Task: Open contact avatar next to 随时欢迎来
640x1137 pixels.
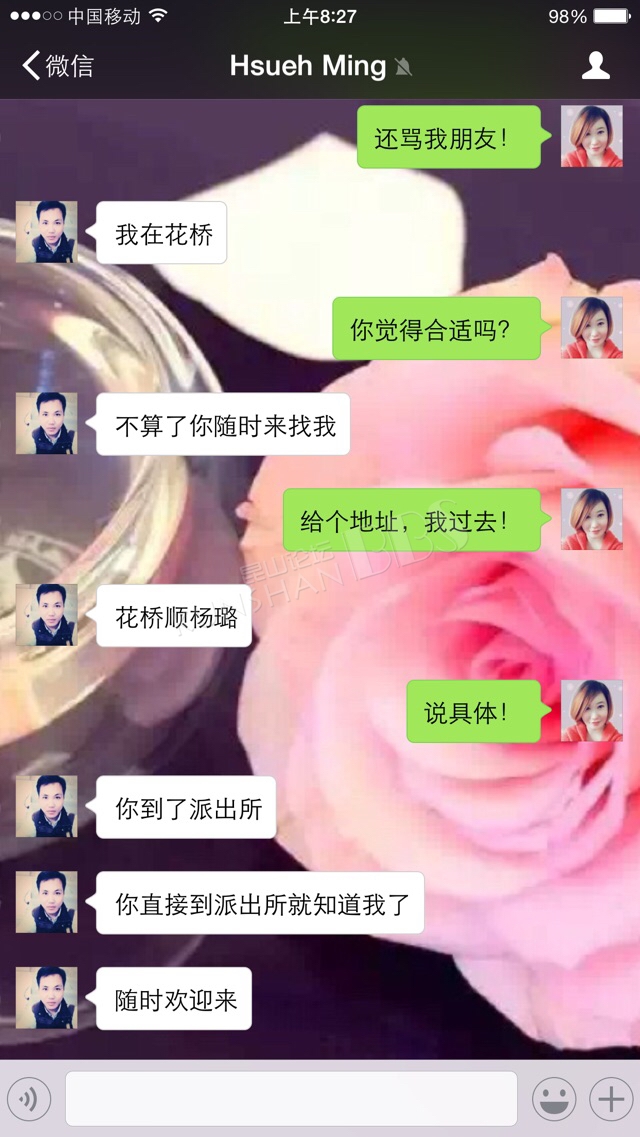Action: click(x=46, y=998)
